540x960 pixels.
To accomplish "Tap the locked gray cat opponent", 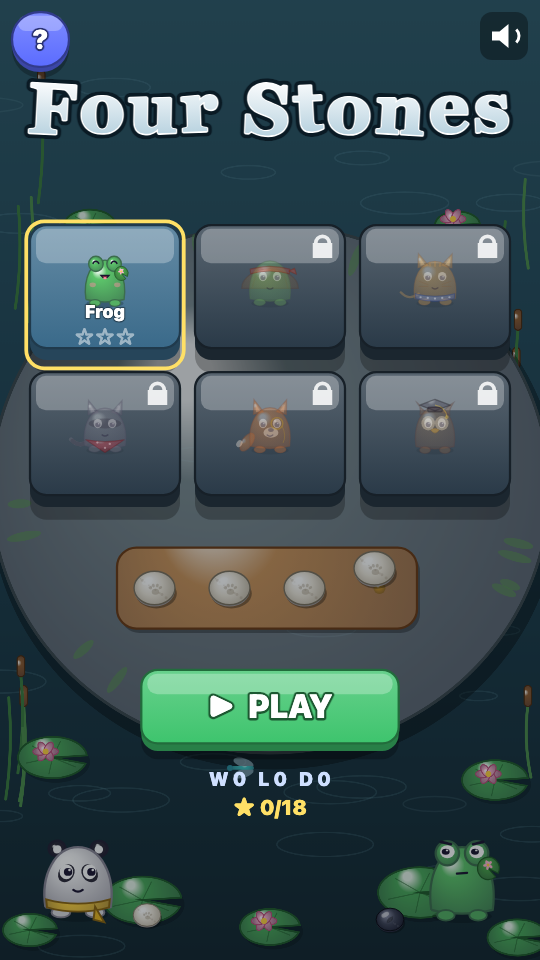I will [105, 438].
